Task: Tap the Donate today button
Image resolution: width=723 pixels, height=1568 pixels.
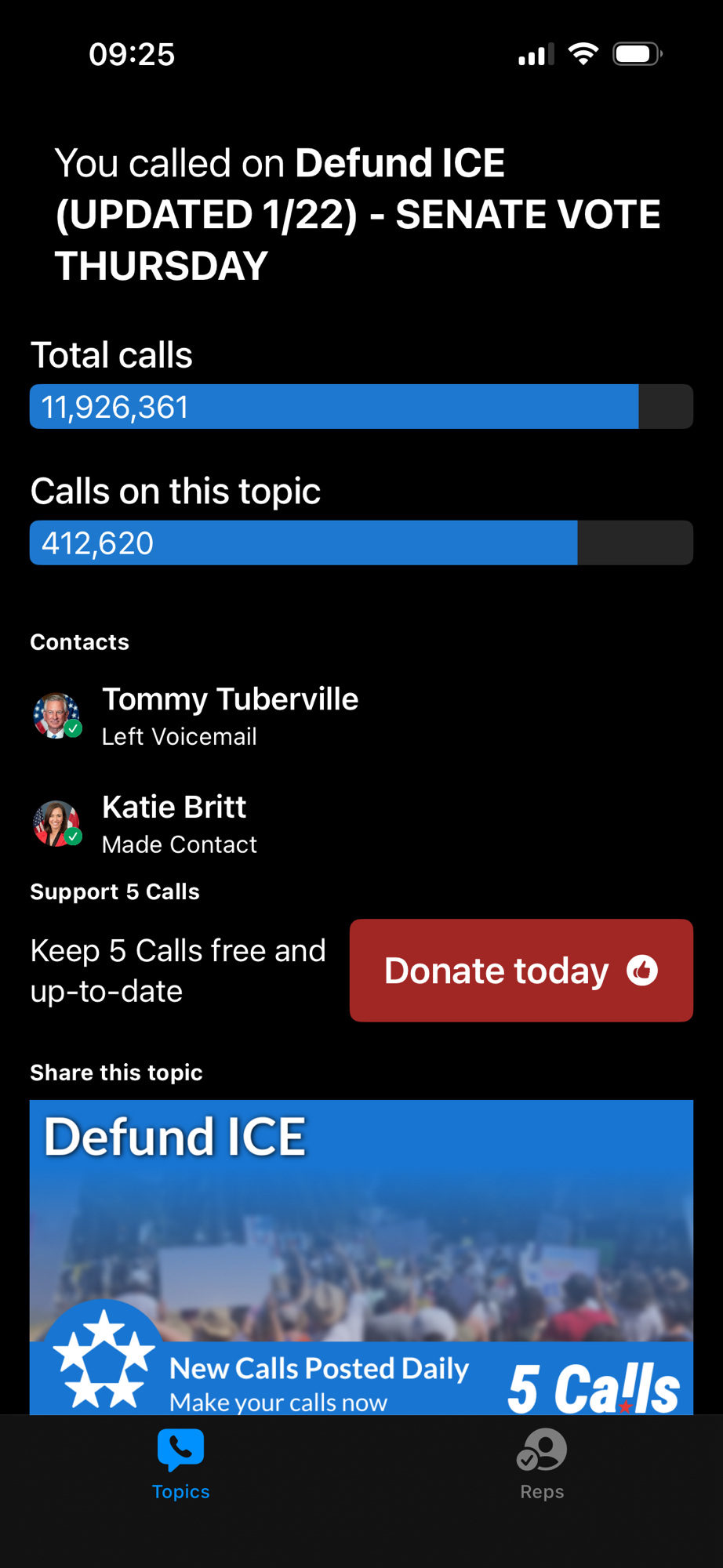Action: click(521, 970)
